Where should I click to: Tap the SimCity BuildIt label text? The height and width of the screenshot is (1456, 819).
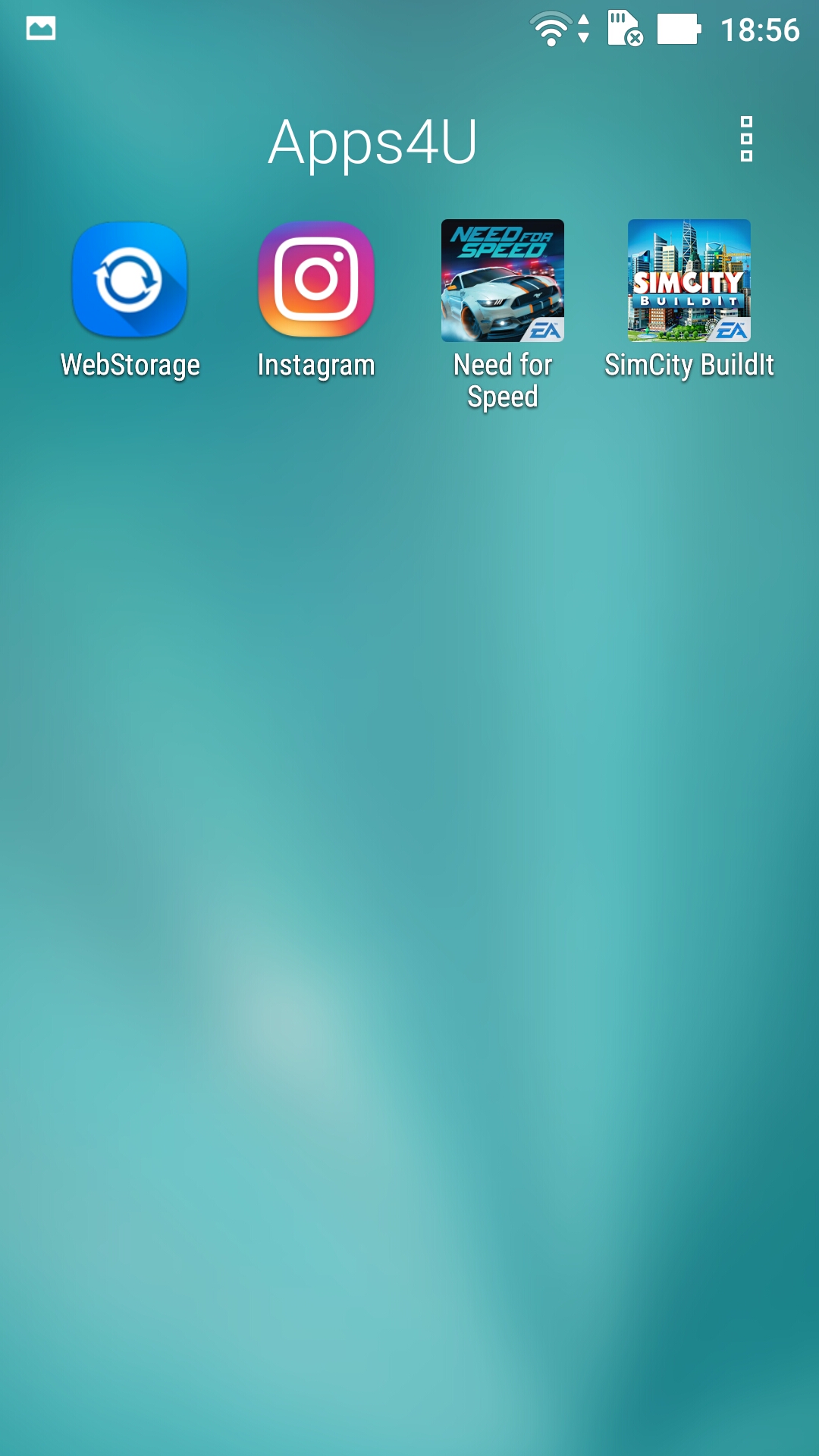tap(689, 365)
